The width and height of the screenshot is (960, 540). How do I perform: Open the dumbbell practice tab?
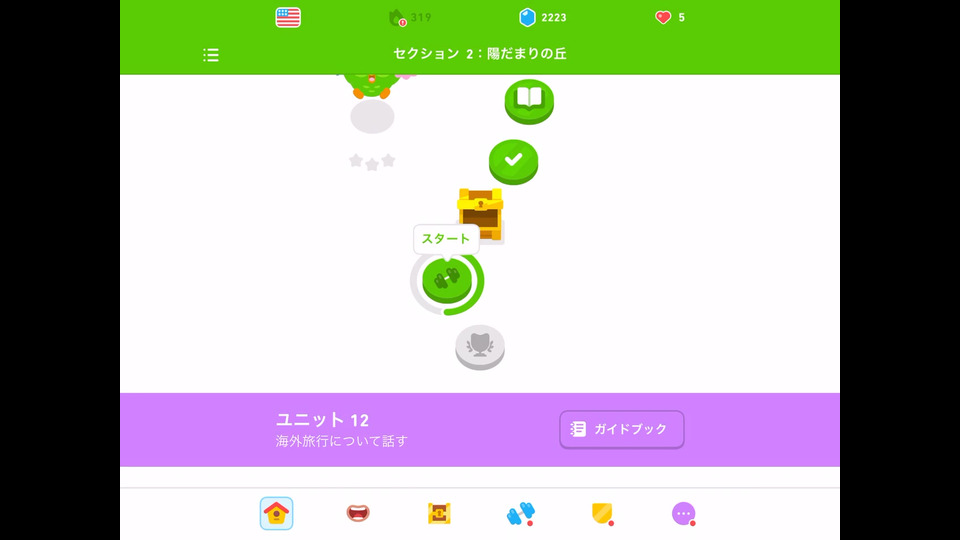(x=520, y=513)
